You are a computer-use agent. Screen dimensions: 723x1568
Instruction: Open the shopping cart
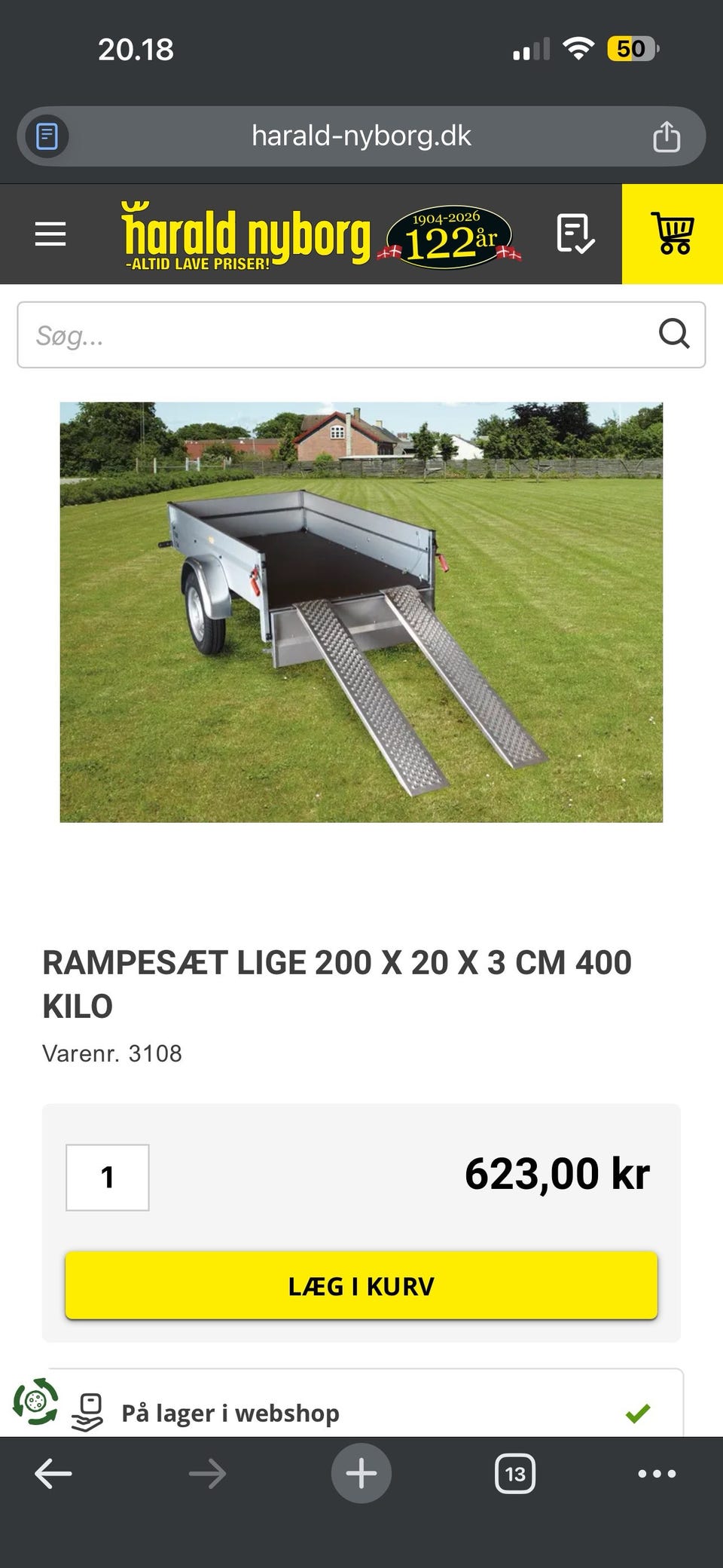(x=673, y=234)
